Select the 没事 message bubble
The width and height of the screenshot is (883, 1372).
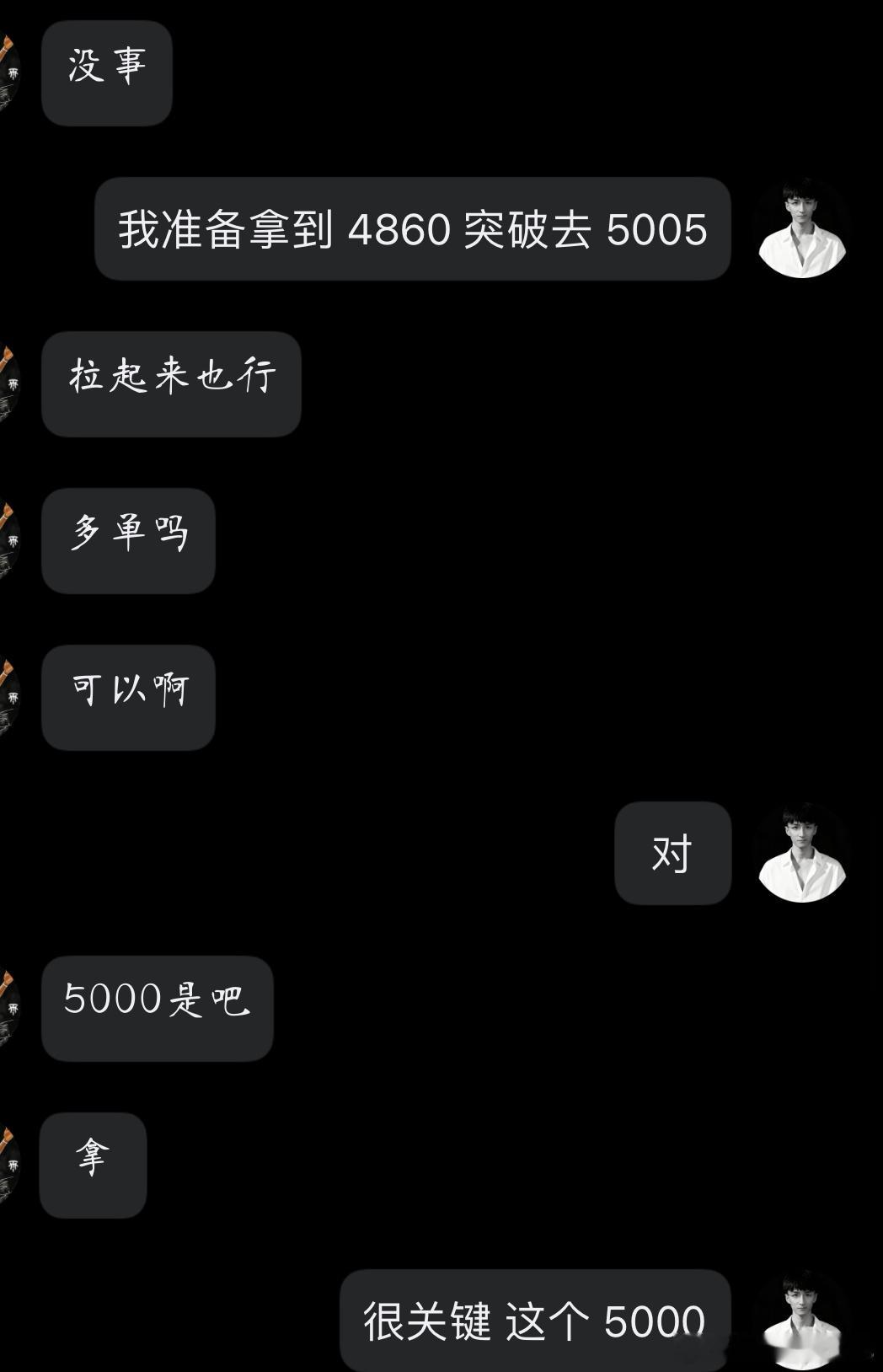click(105, 72)
